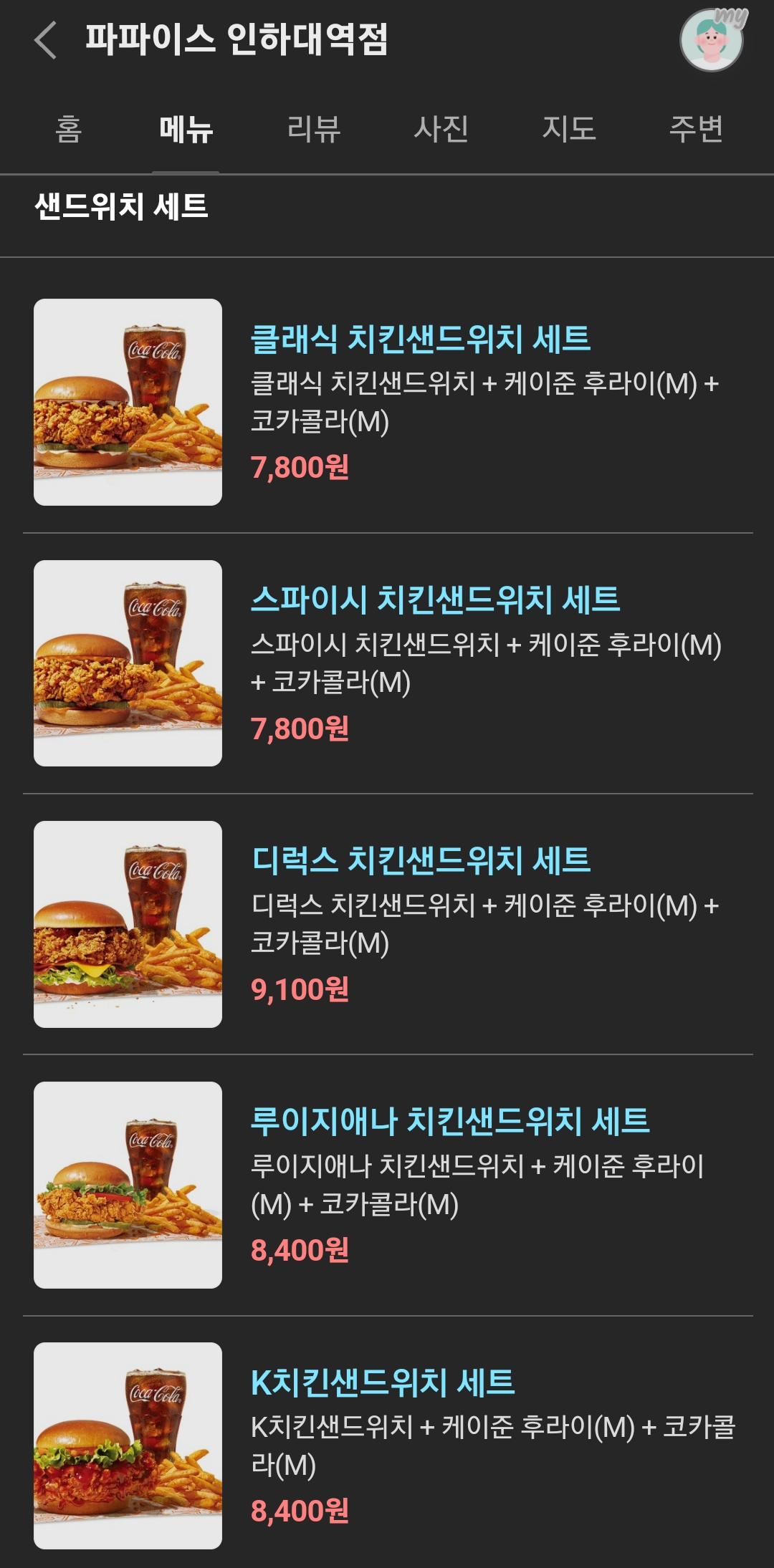Switch to the 지도 tab

tap(569, 130)
